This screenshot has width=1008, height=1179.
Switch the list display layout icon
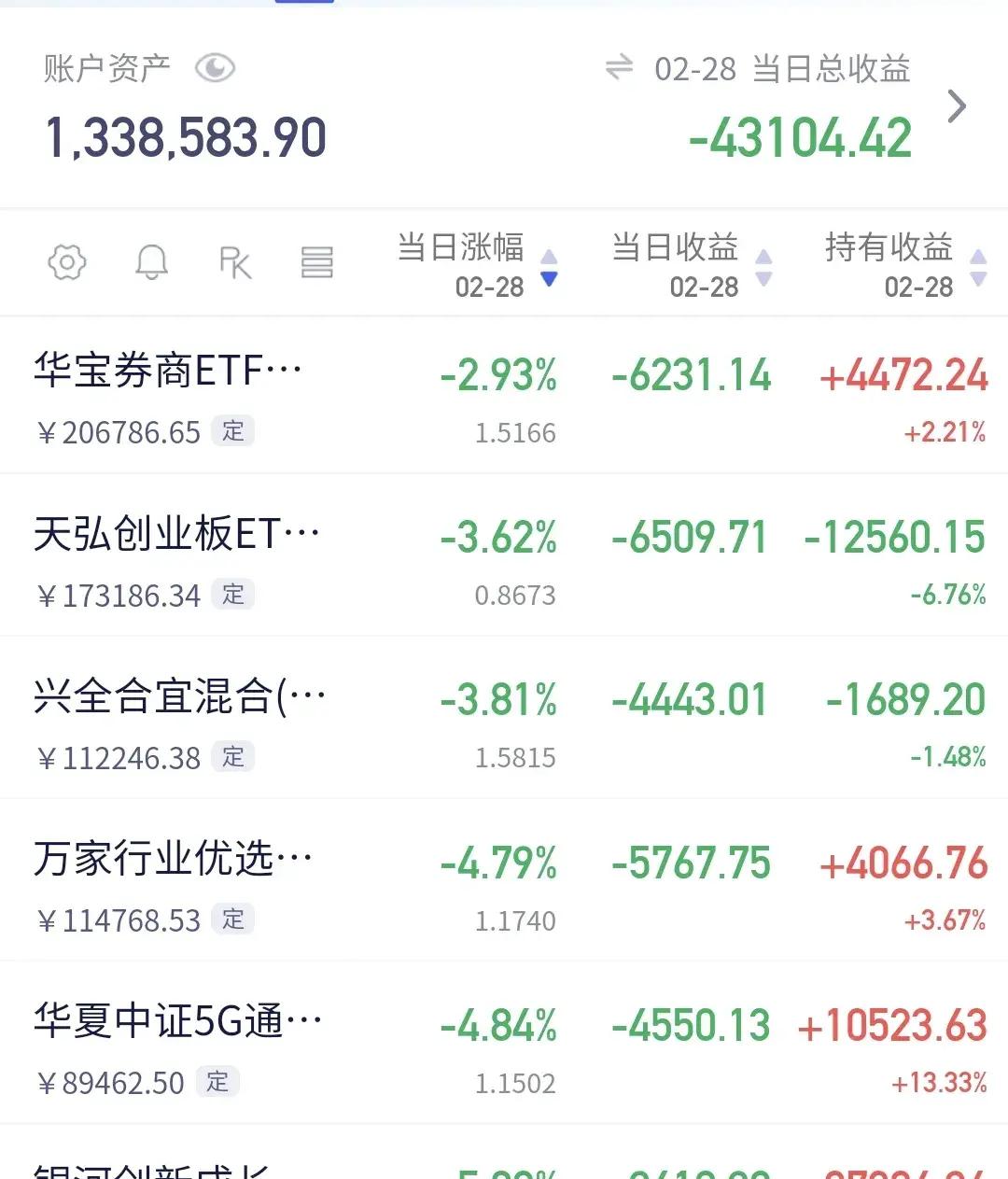(x=317, y=262)
